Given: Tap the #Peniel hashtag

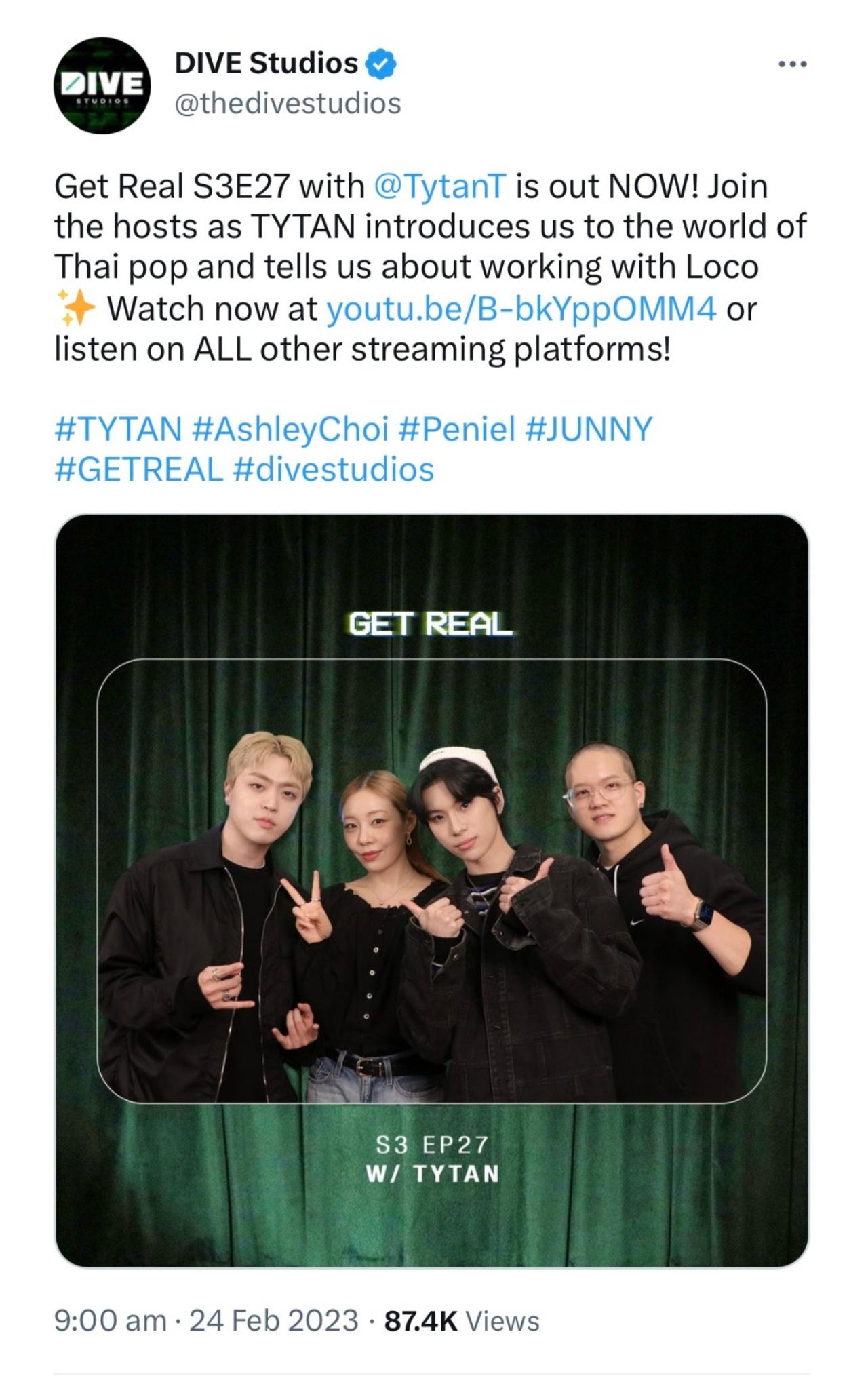Looking at the screenshot, I should 458,429.
